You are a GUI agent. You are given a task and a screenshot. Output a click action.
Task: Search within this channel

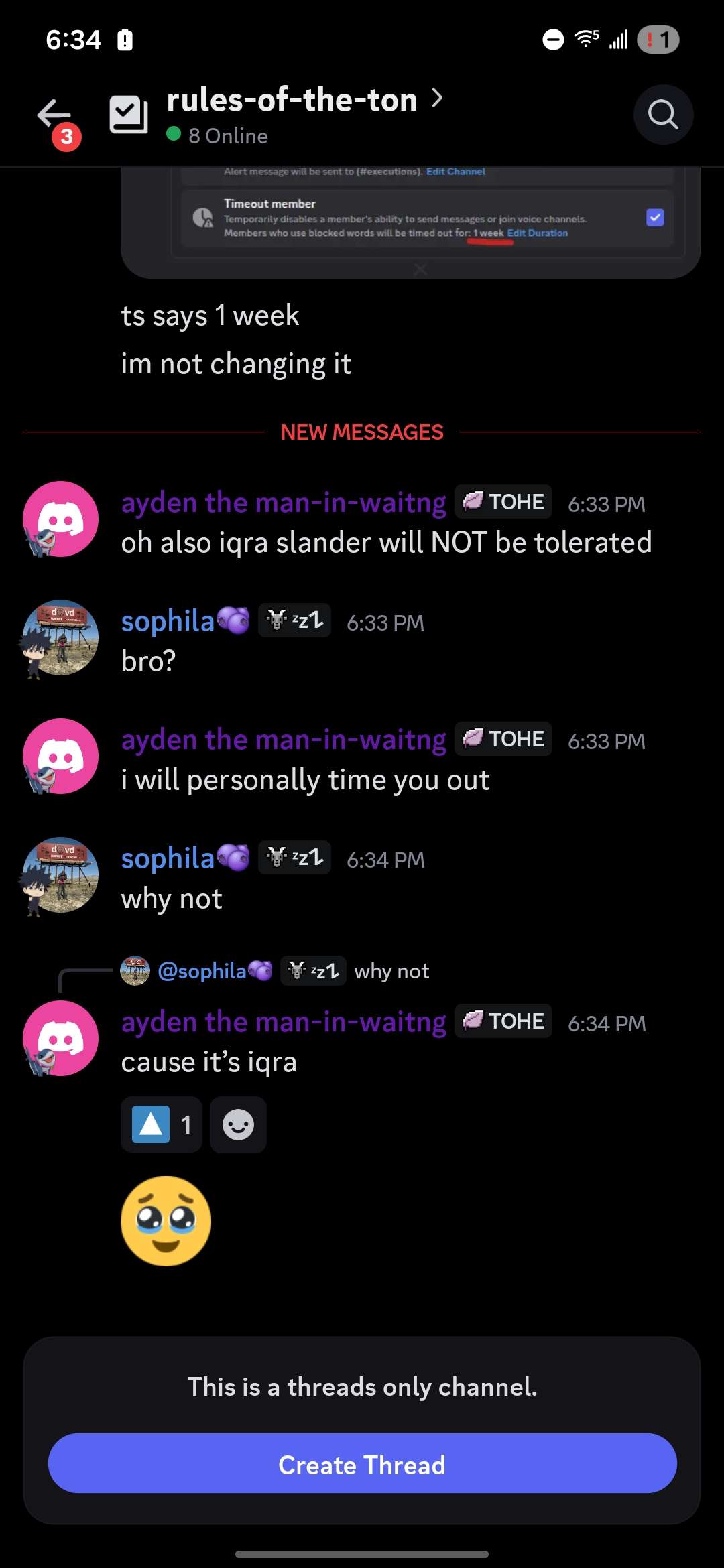(x=662, y=115)
